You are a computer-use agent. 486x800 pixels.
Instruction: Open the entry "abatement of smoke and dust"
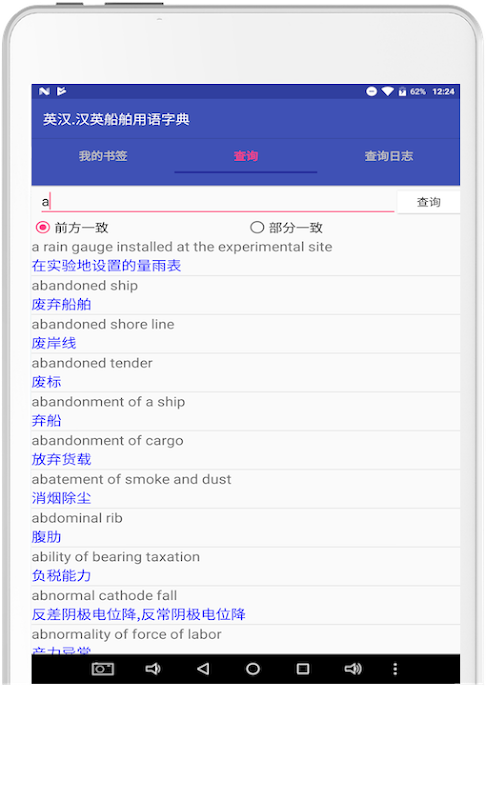coord(246,489)
